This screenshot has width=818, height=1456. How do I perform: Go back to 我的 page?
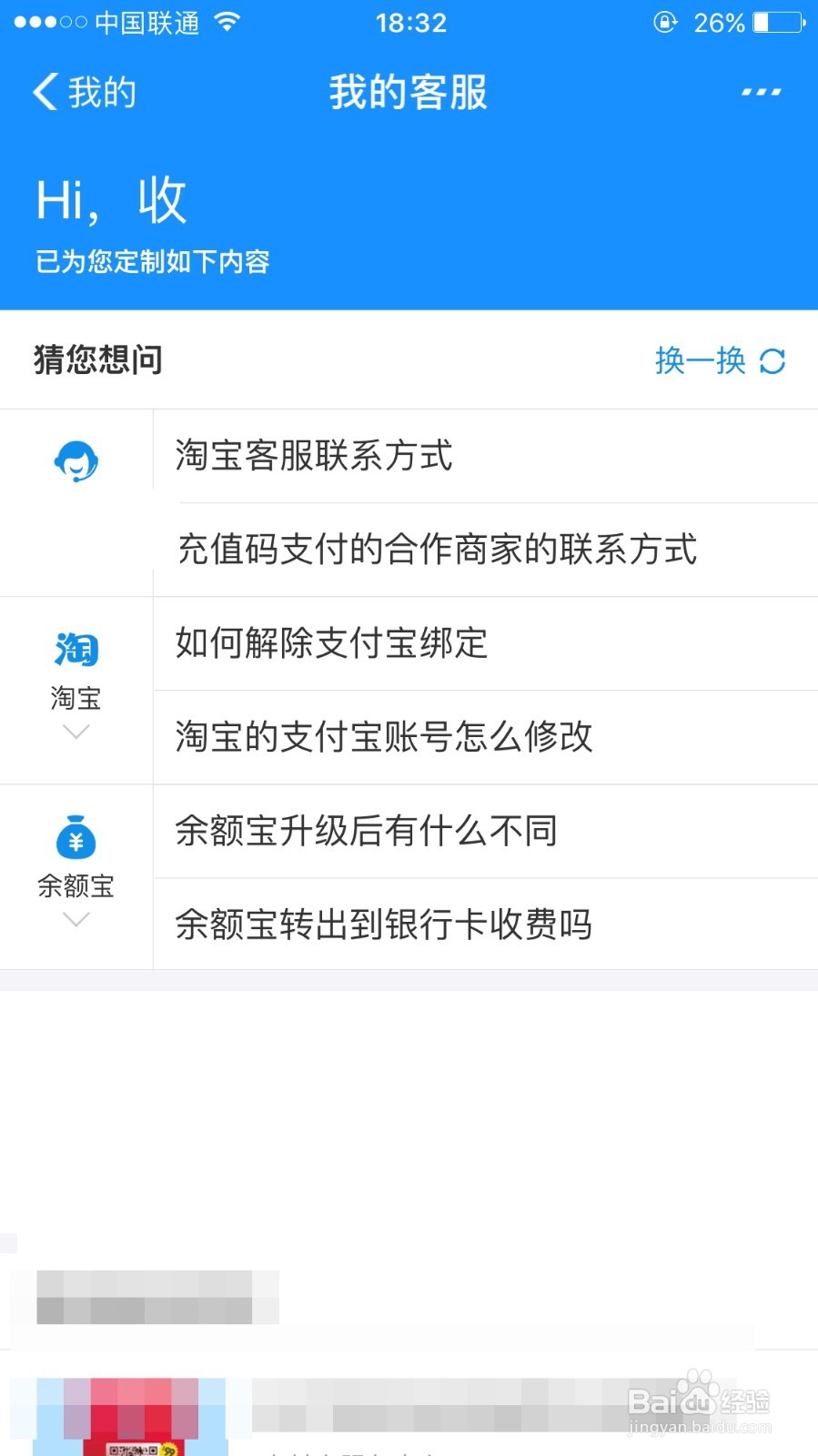[x=82, y=91]
